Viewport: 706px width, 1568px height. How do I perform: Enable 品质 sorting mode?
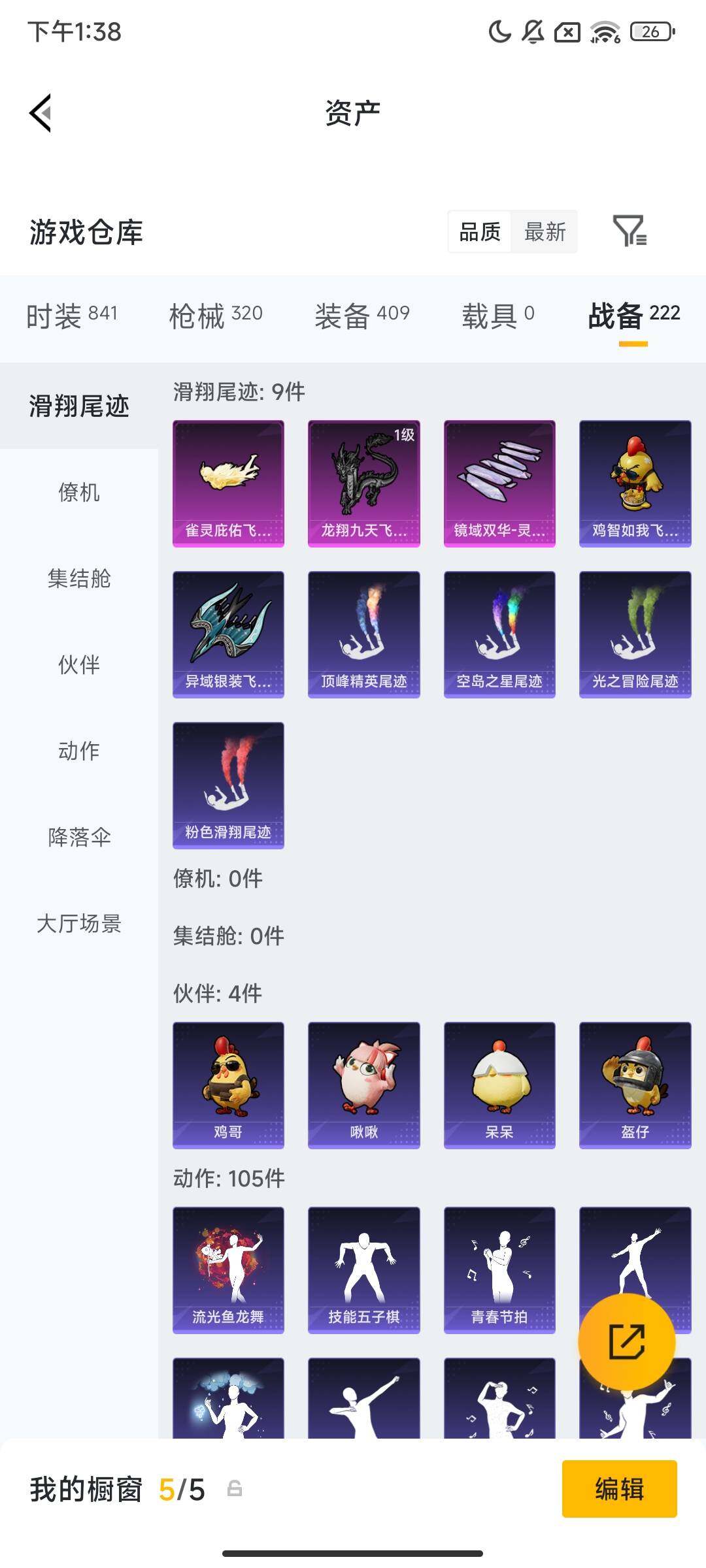point(480,232)
